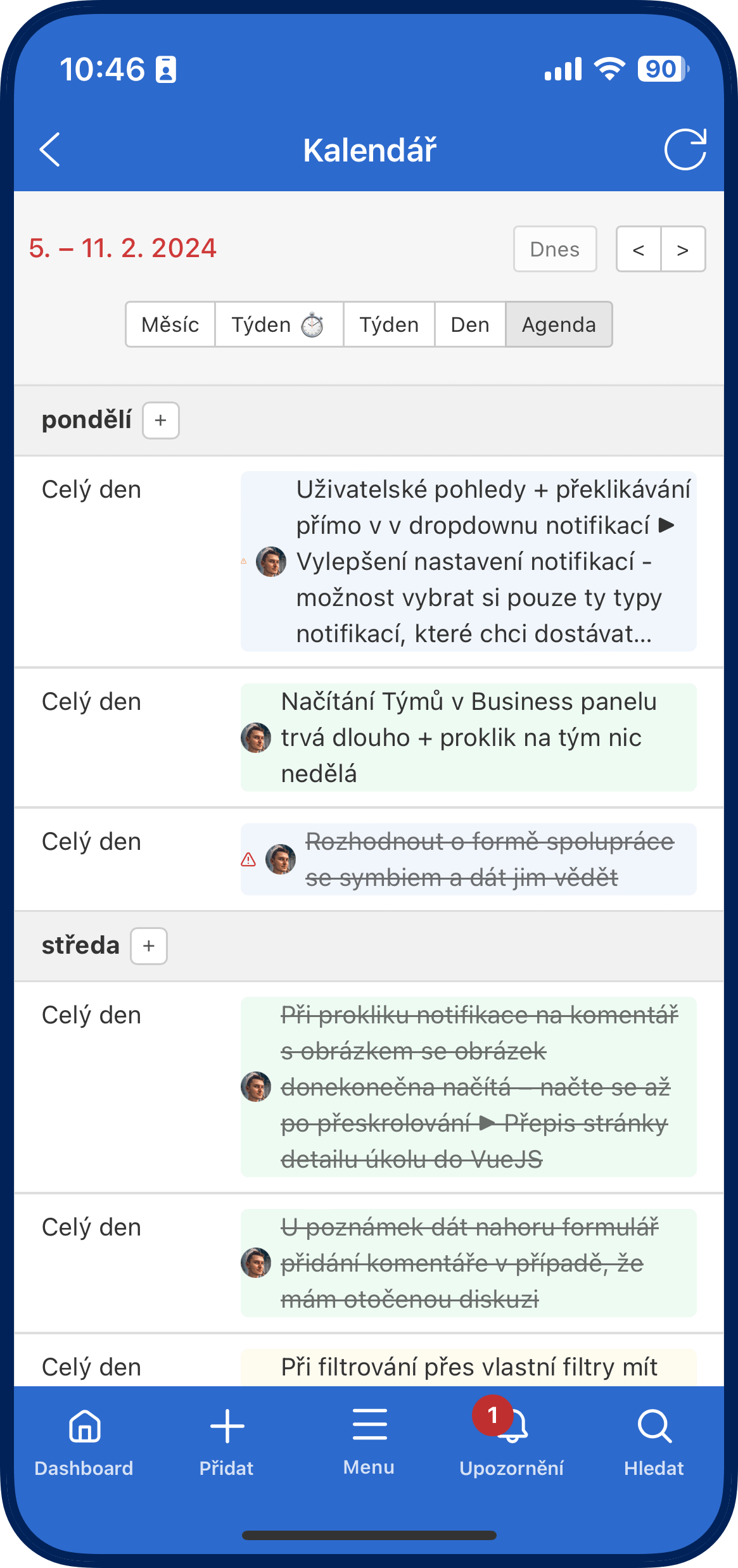Switch to the Den view

coord(470,324)
